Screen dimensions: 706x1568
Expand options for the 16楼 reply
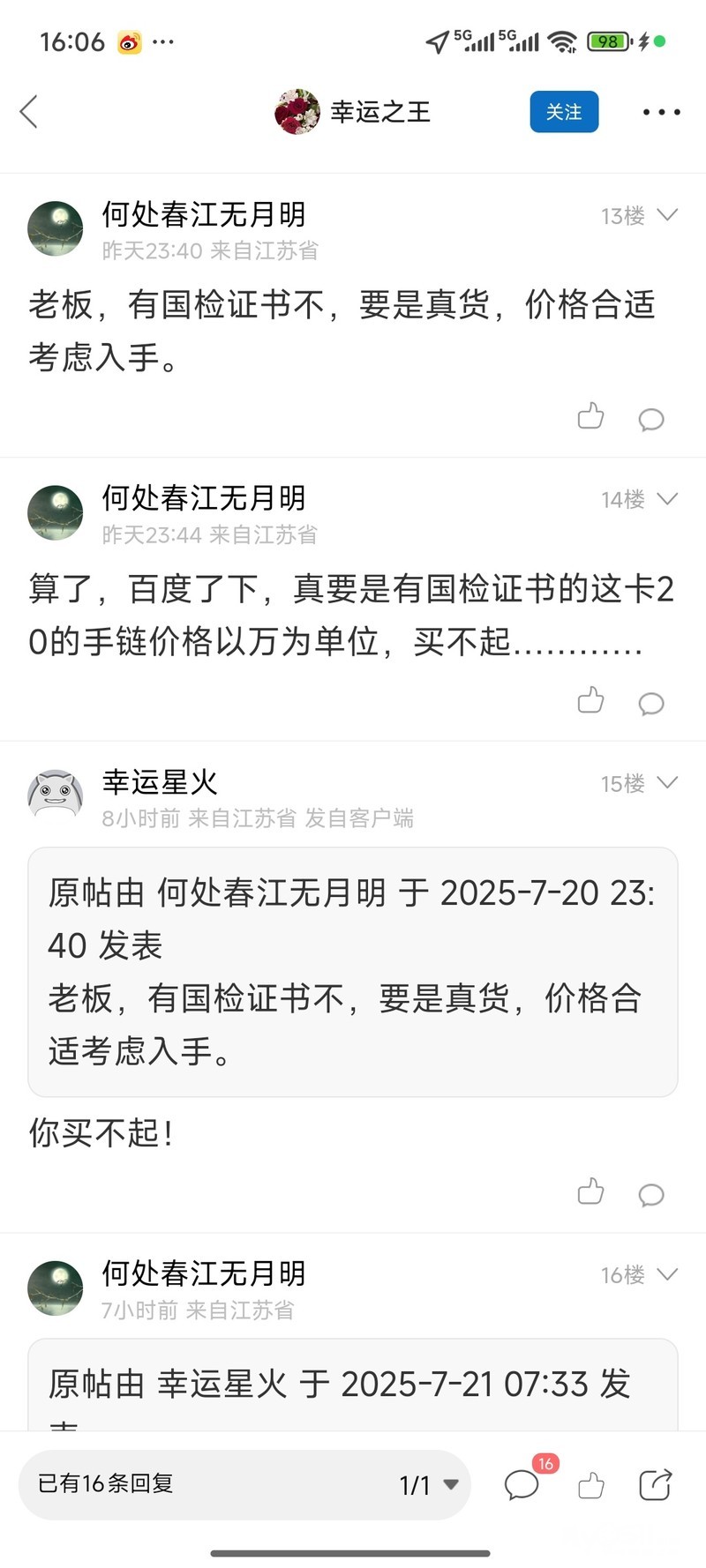(667, 1274)
